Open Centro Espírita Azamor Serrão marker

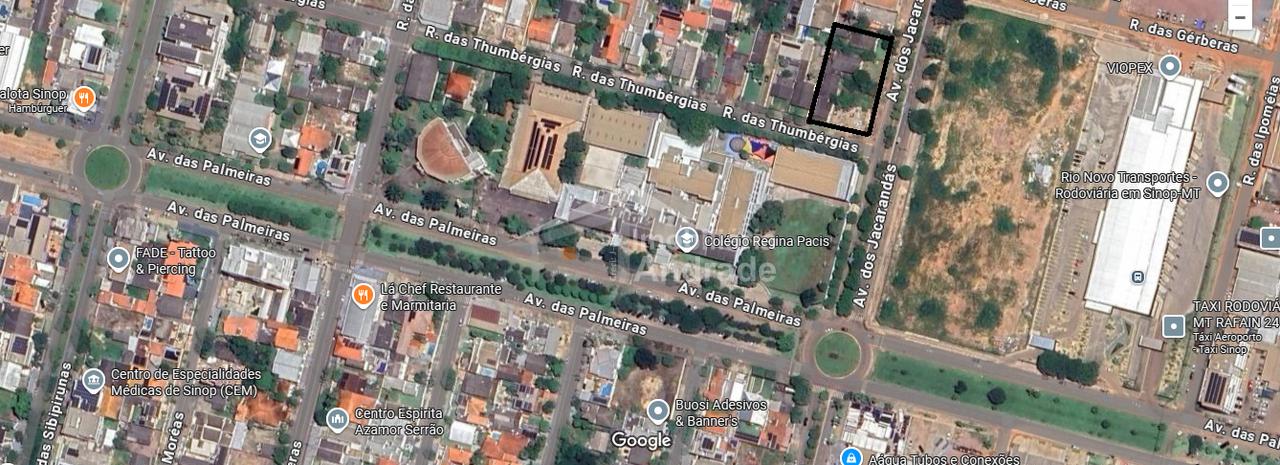pos(337,419)
